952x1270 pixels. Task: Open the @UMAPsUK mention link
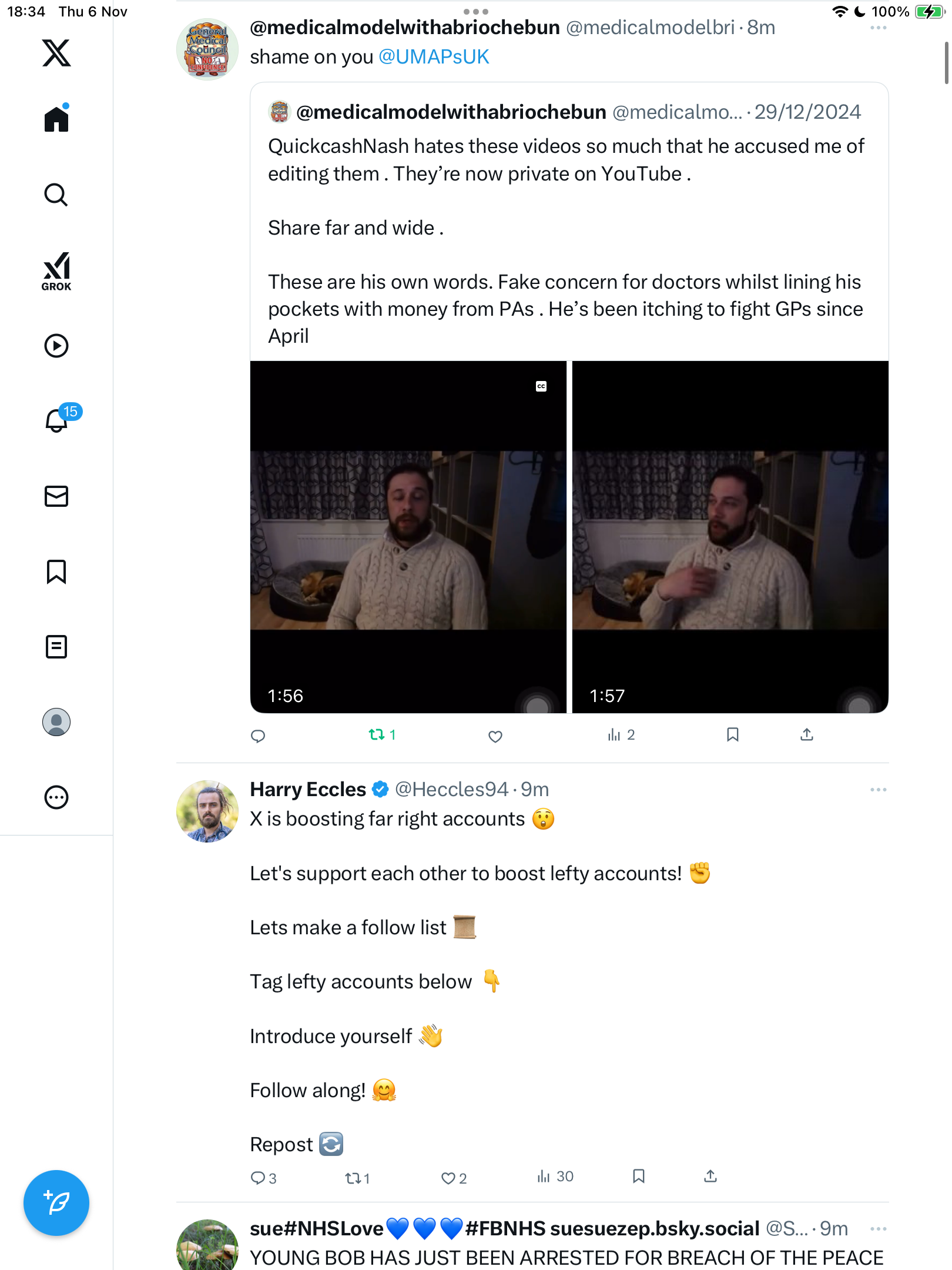click(434, 57)
